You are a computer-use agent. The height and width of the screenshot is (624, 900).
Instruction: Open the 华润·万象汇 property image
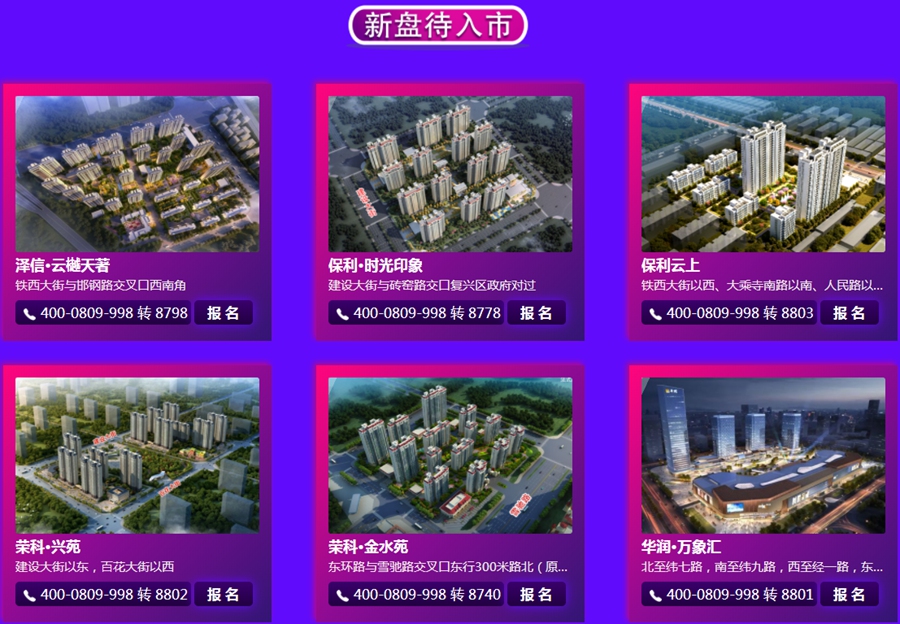pos(763,455)
